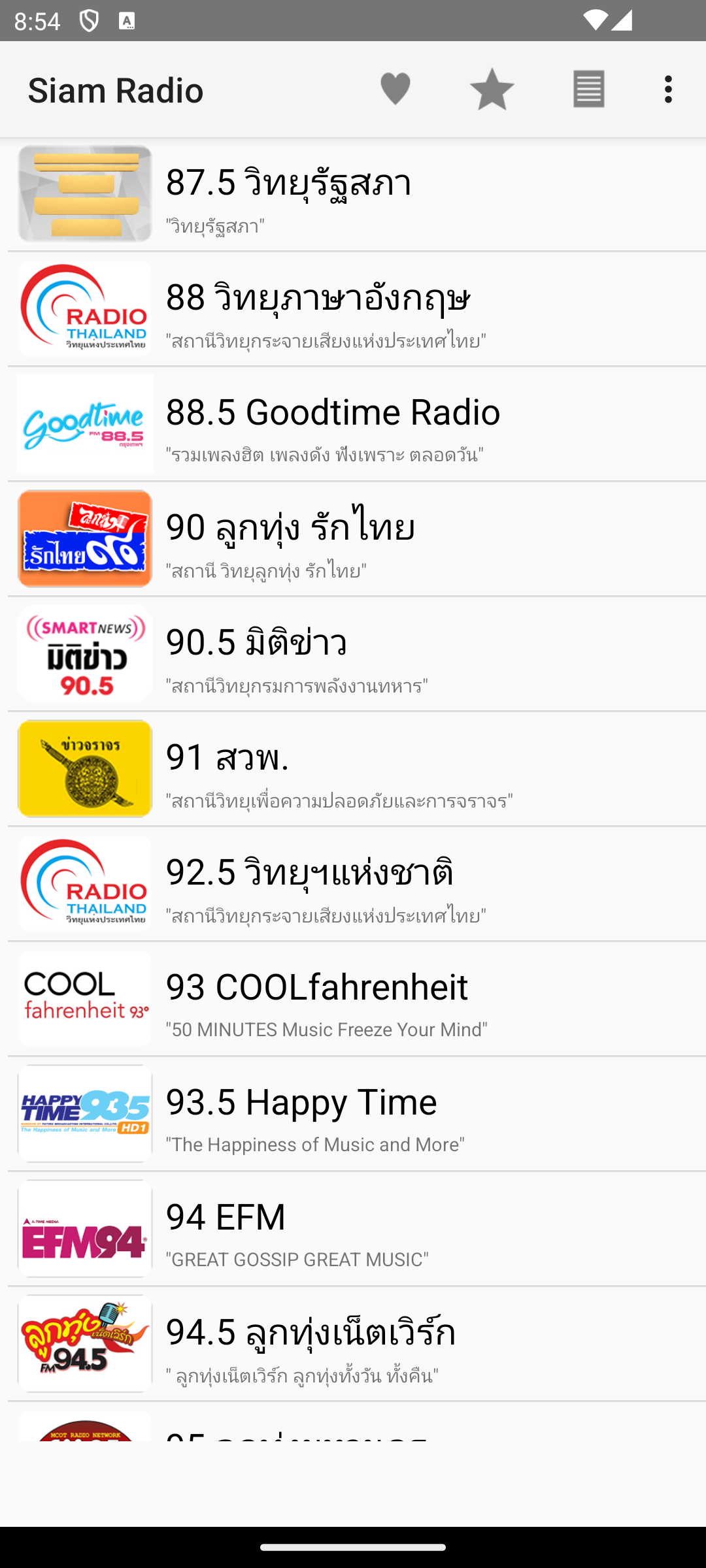Open the overflow menu
This screenshot has width=706, height=1568.
click(668, 90)
